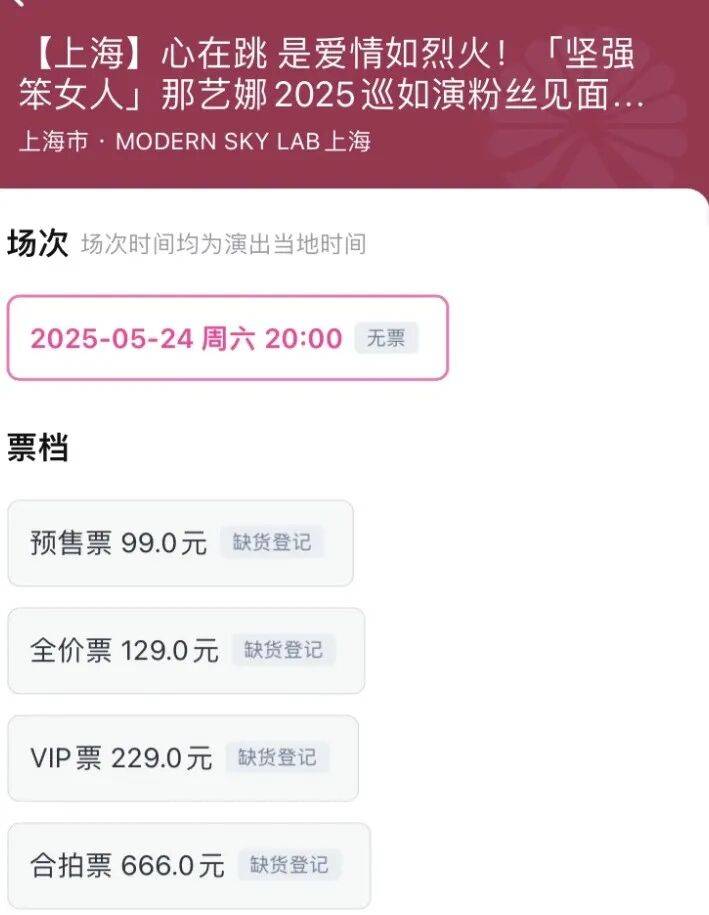Select the 2025-05-24 Saturday 20:00 session

coord(227,338)
